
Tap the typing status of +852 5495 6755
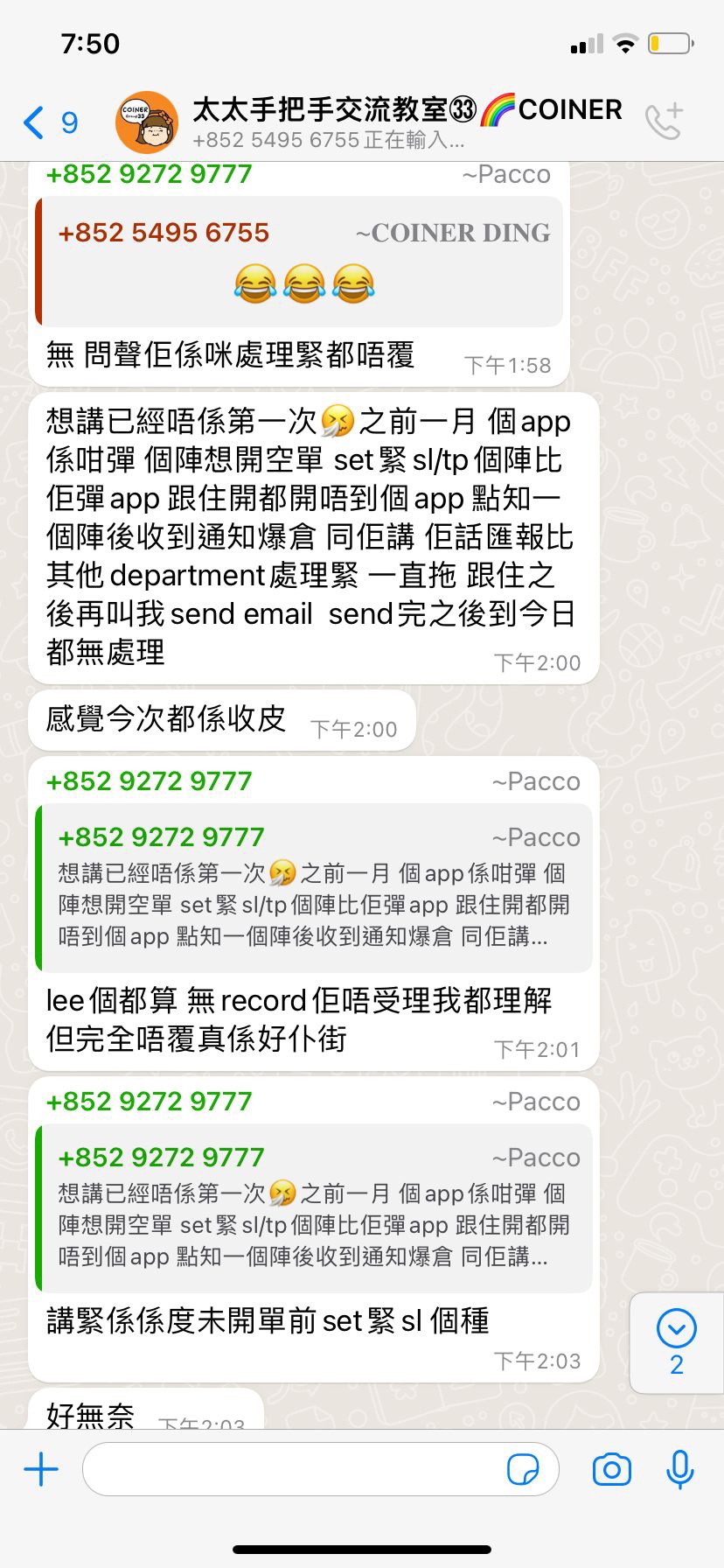pos(328,140)
